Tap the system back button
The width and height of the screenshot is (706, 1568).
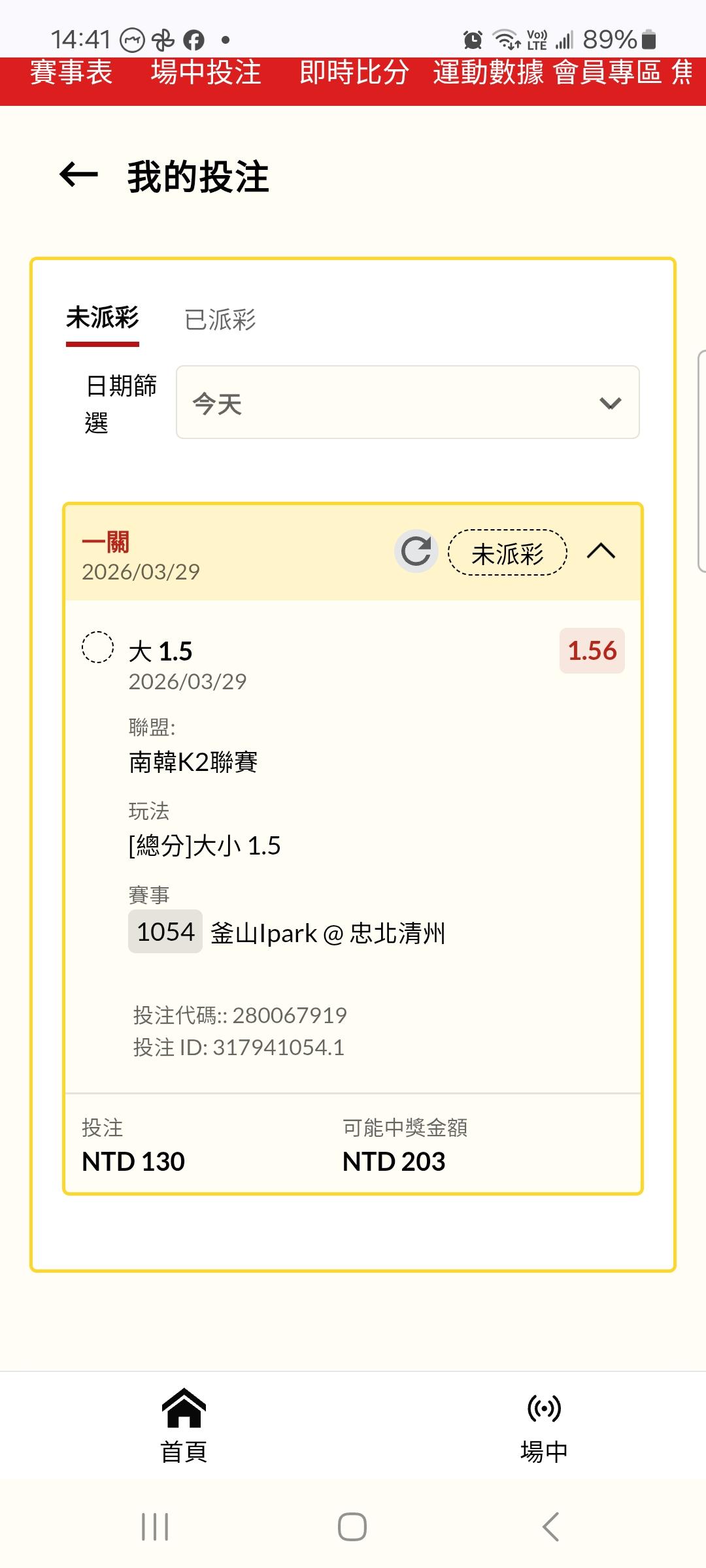pyautogui.click(x=550, y=1527)
